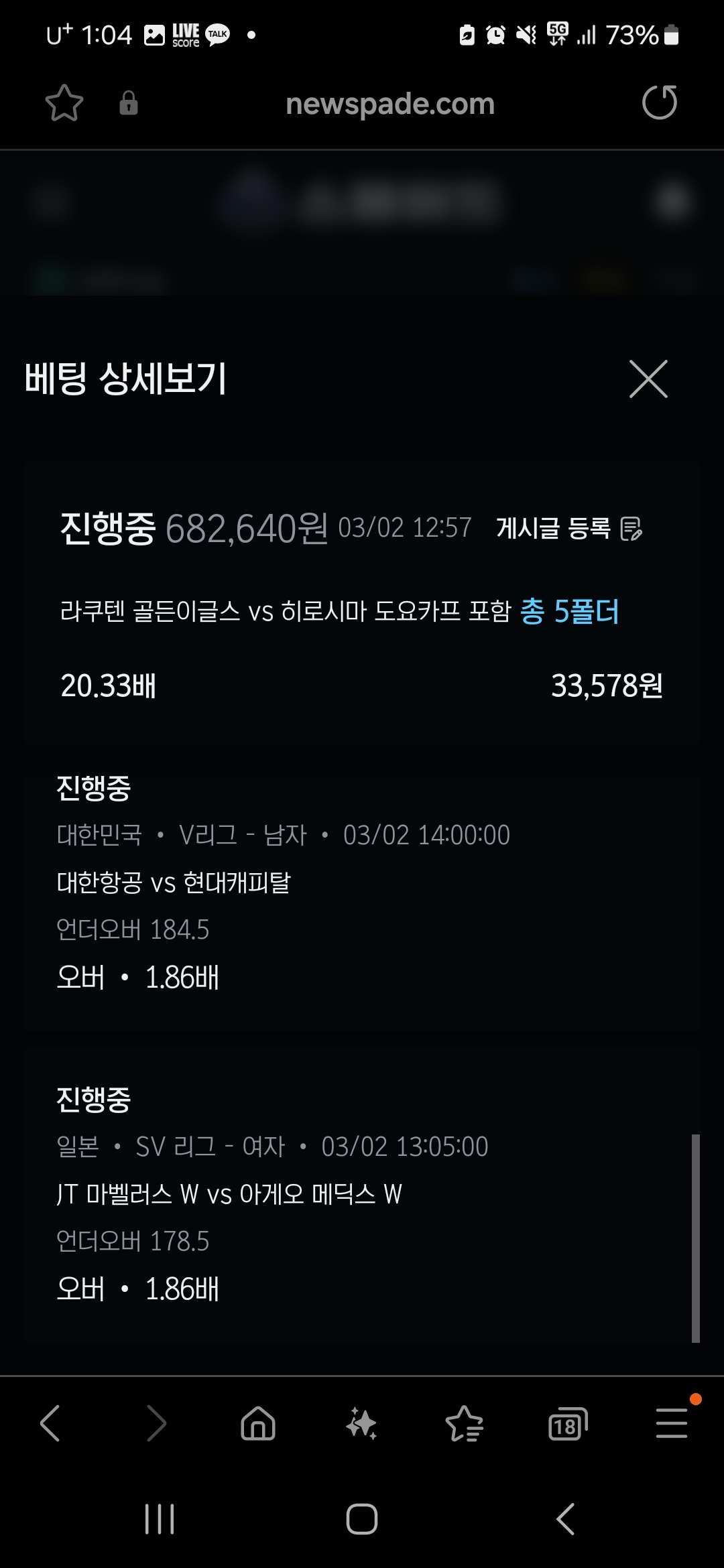Open the newspade.com address bar

pyautogui.click(x=389, y=104)
